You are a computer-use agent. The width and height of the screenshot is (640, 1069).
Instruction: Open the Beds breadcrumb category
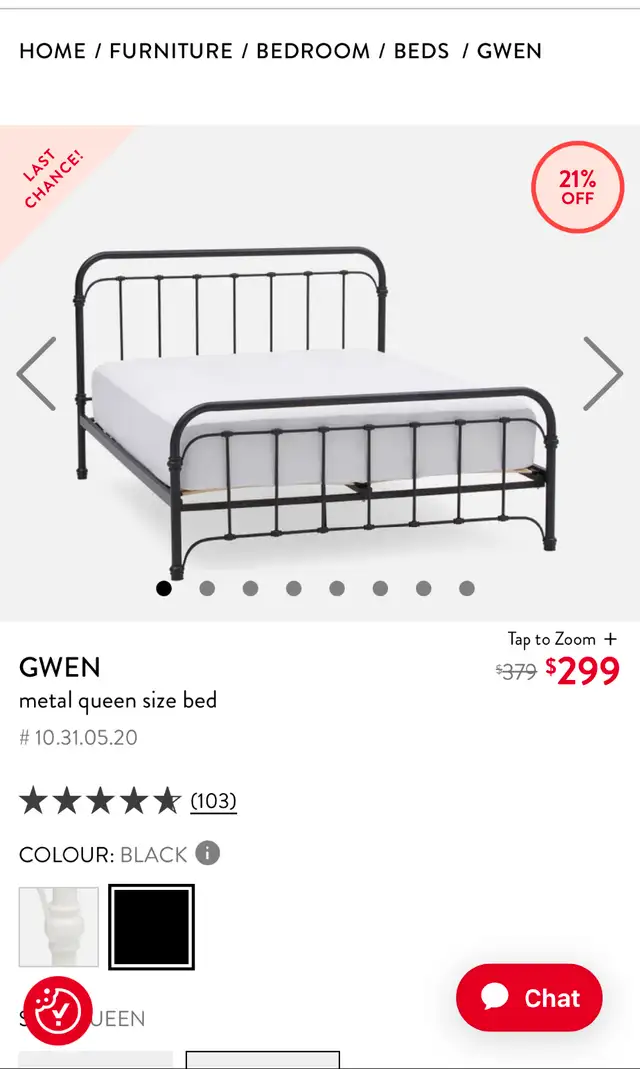[x=421, y=51]
